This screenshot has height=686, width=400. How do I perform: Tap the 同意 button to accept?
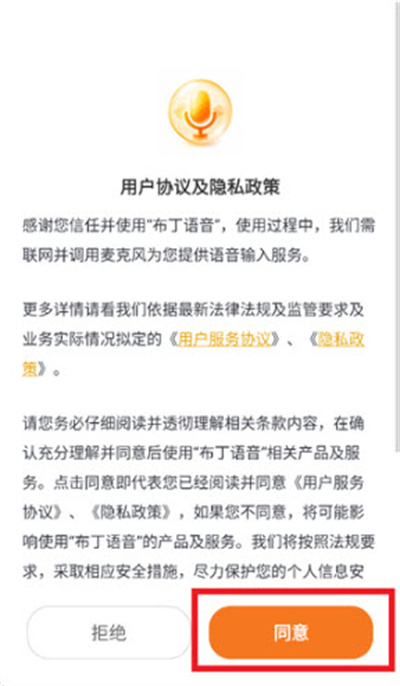[x=291, y=632]
